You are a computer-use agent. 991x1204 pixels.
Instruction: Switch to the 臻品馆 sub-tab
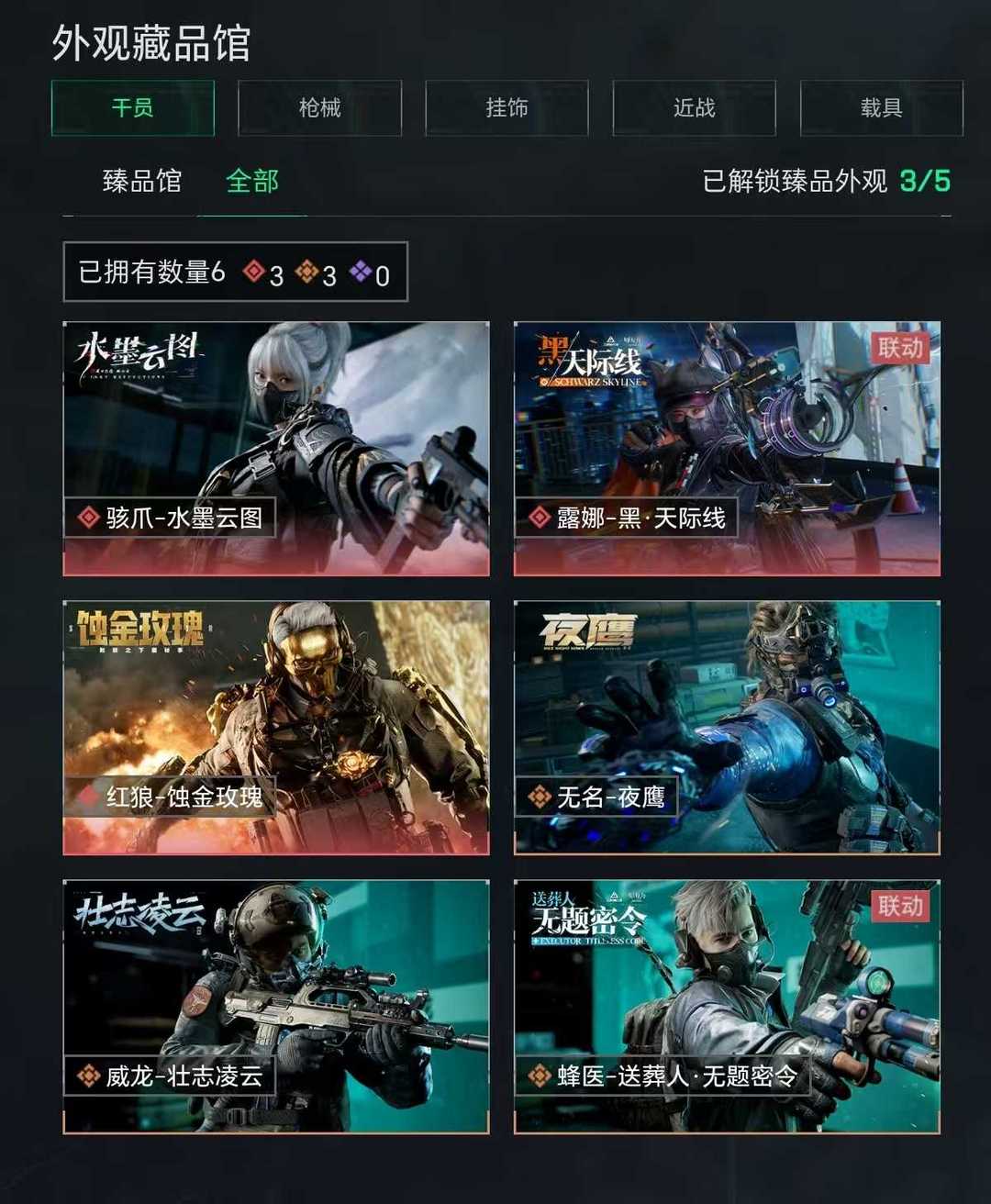tap(142, 181)
